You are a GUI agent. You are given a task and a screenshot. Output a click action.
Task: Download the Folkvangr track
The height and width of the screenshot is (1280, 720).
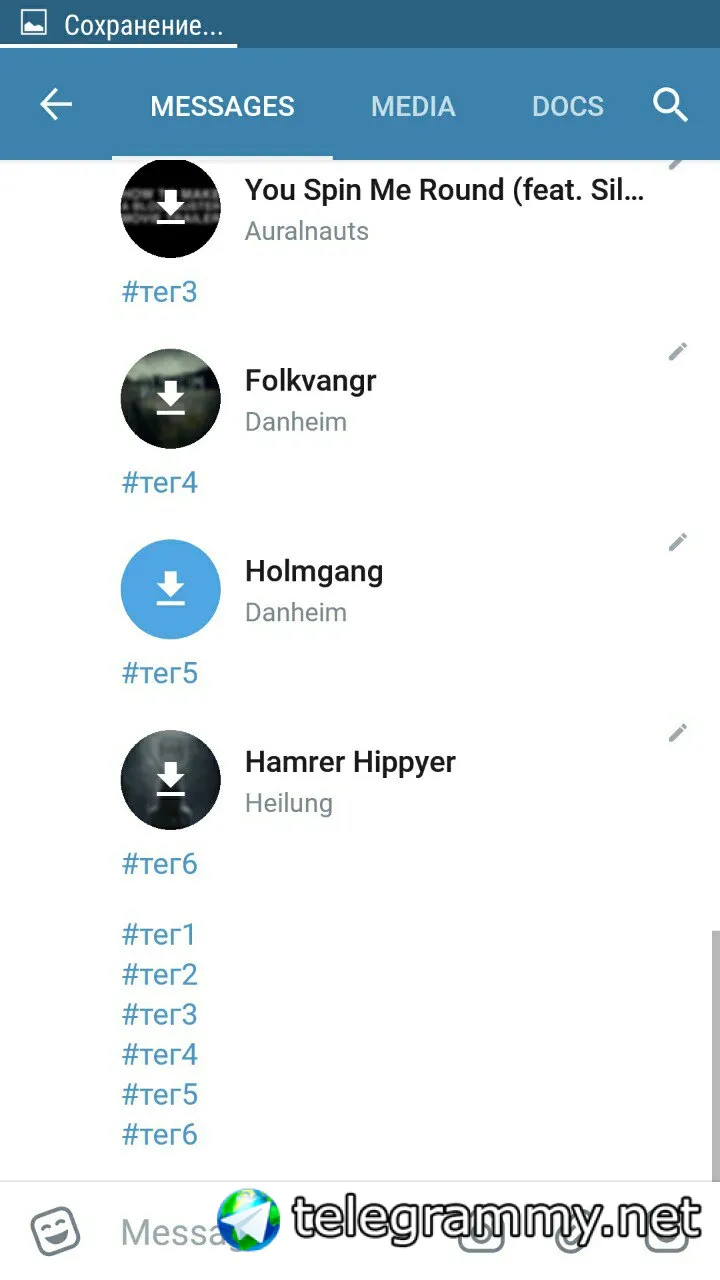click(x=171, y=398)
